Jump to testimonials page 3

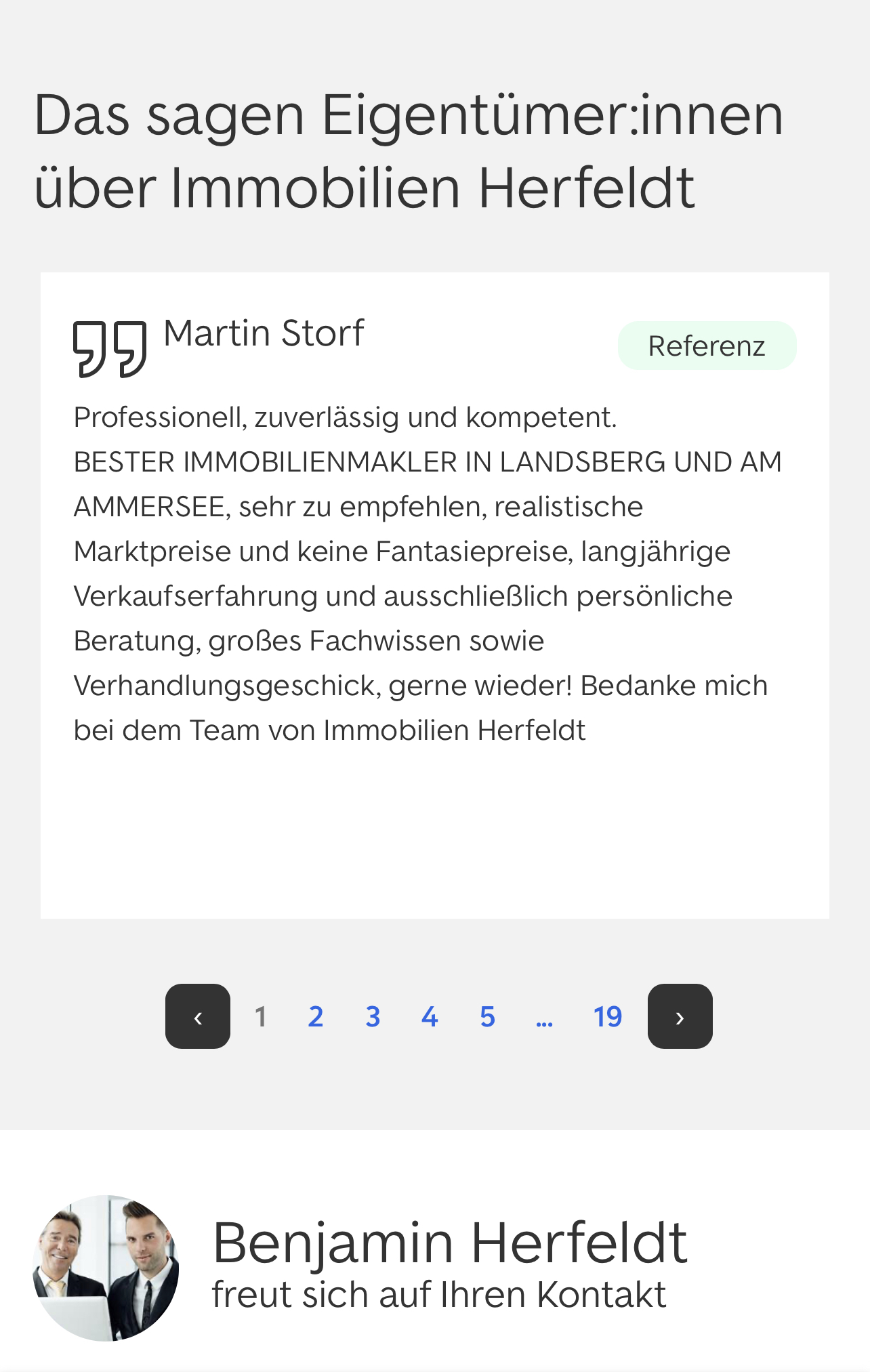[373, 1016]
